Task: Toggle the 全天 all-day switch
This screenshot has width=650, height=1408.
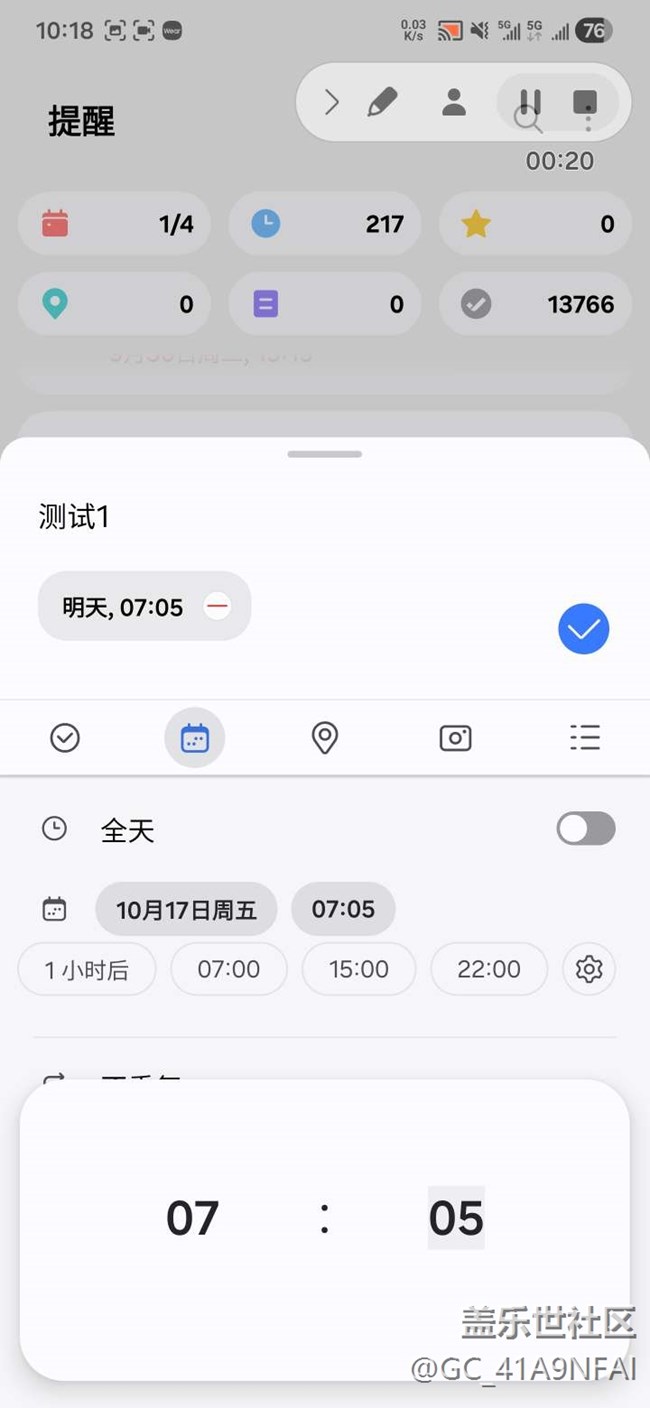Action: 586,829
